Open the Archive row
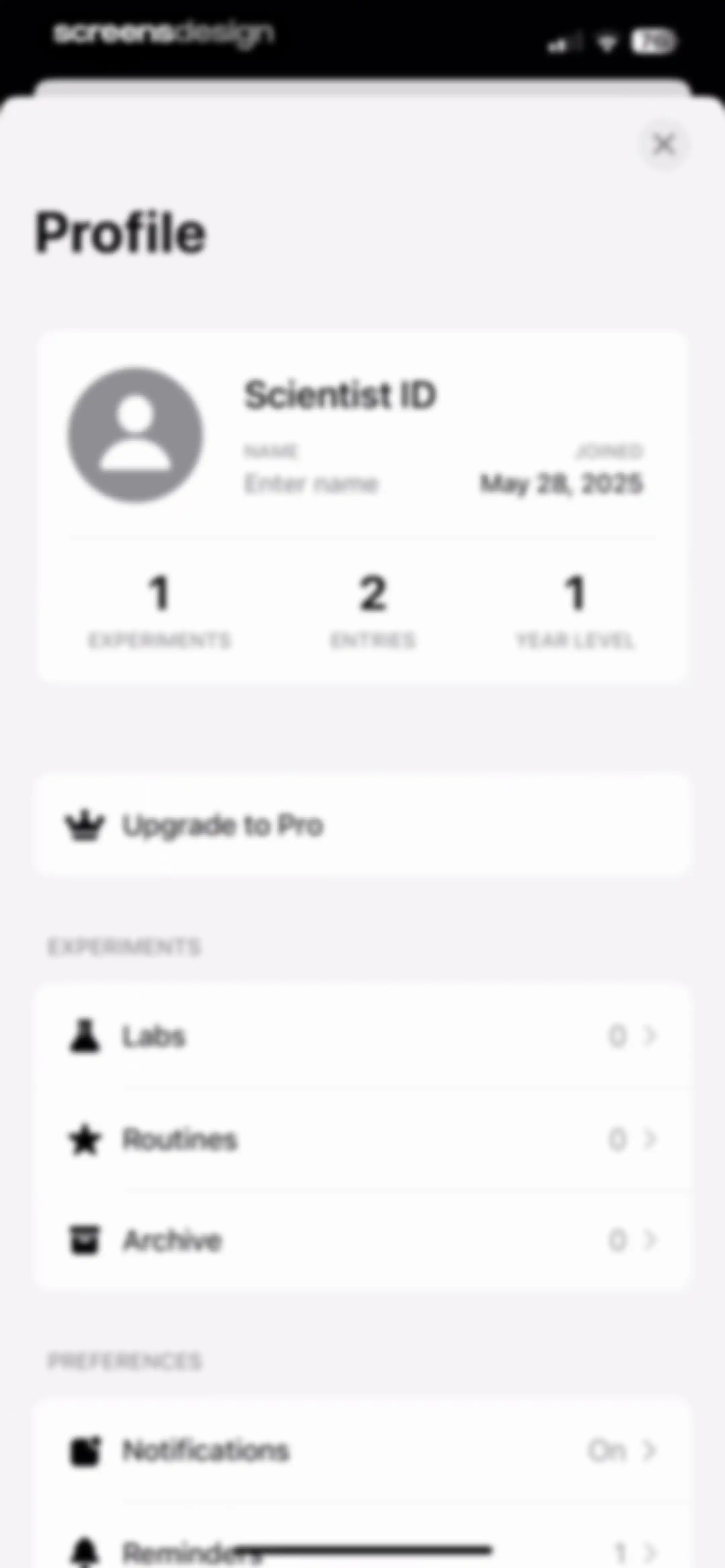 tap(362, 1241)
